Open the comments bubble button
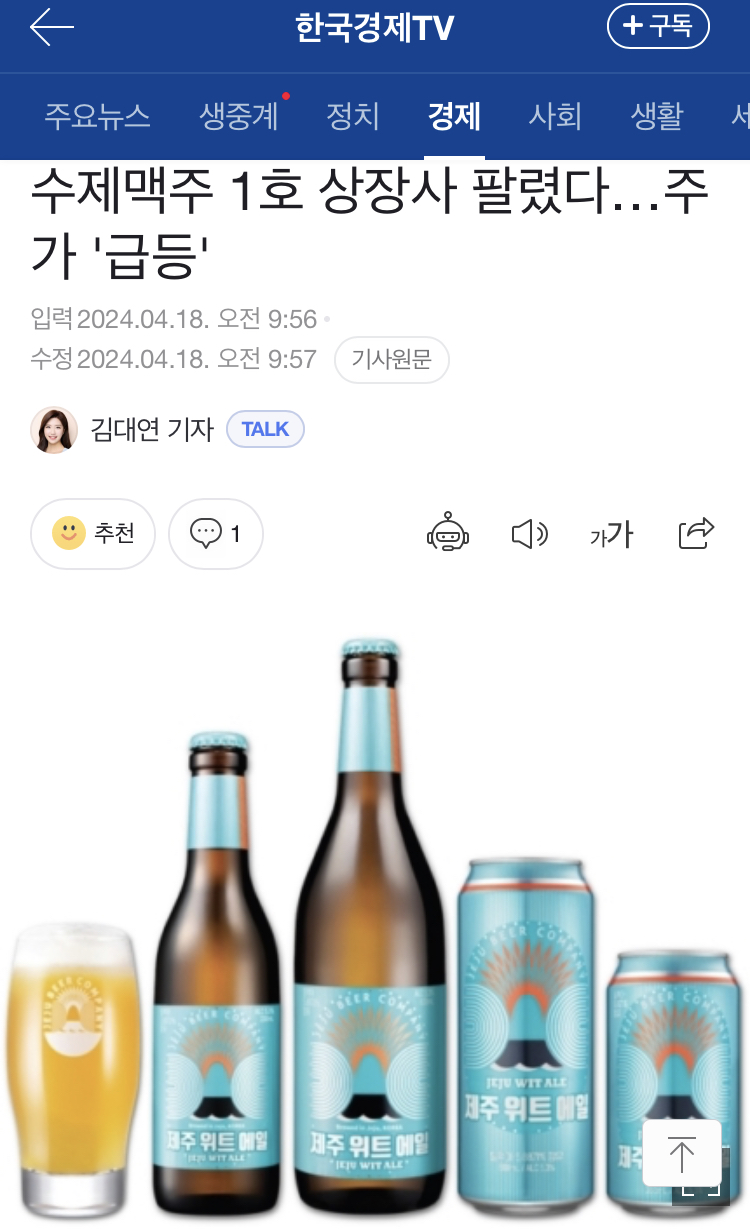 click(x=215, y=534)
